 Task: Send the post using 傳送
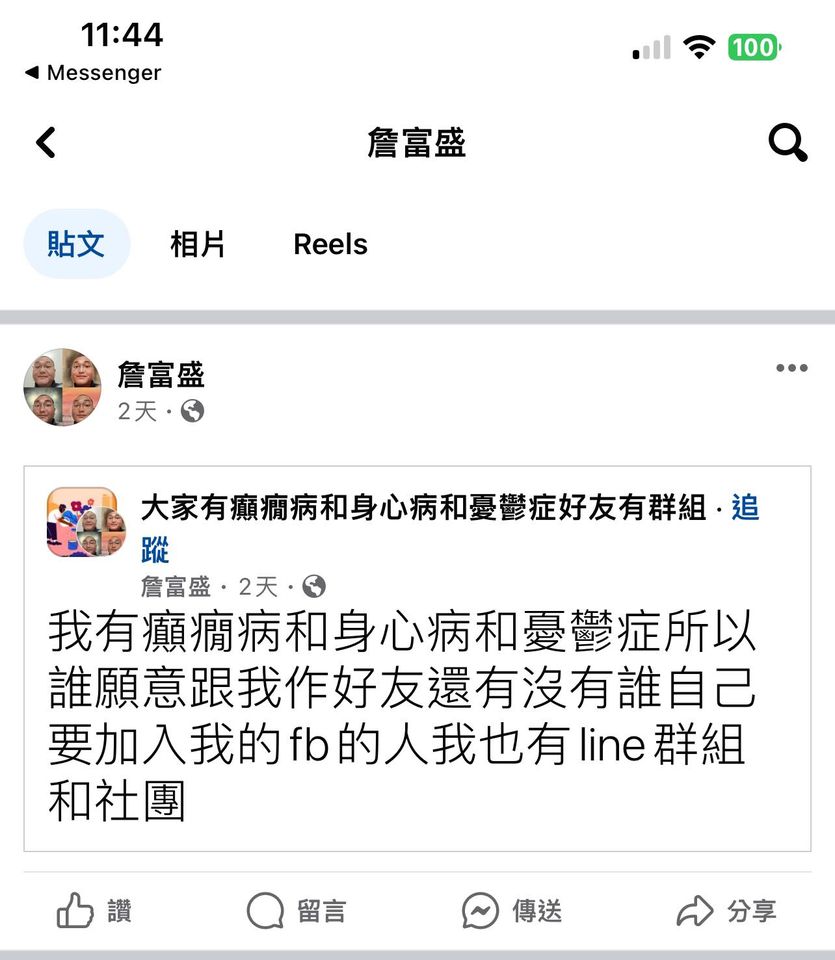click(x=512, y=911)
